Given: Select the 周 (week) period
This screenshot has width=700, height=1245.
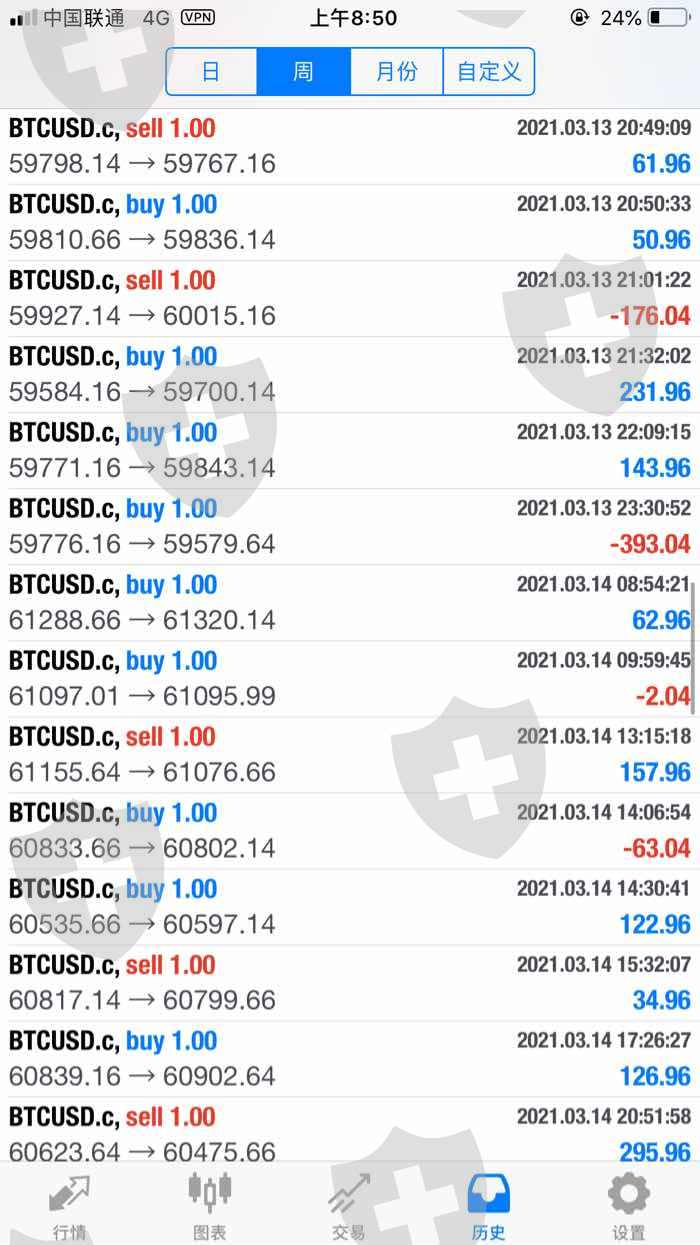Looking at the screenshot, I should click(304, 72).
